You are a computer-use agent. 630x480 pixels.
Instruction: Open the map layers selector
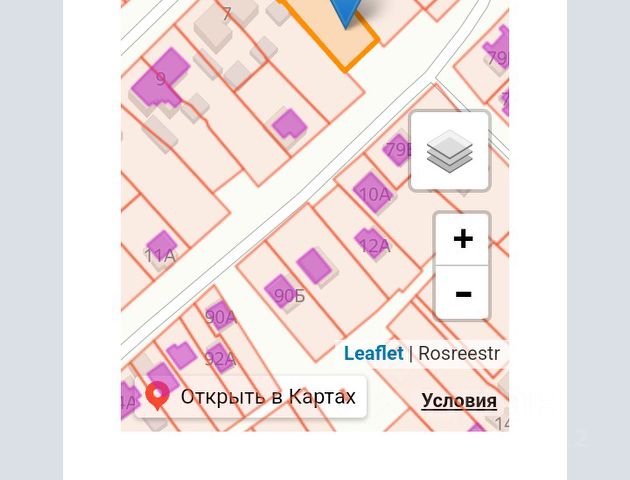coord(449,151)
